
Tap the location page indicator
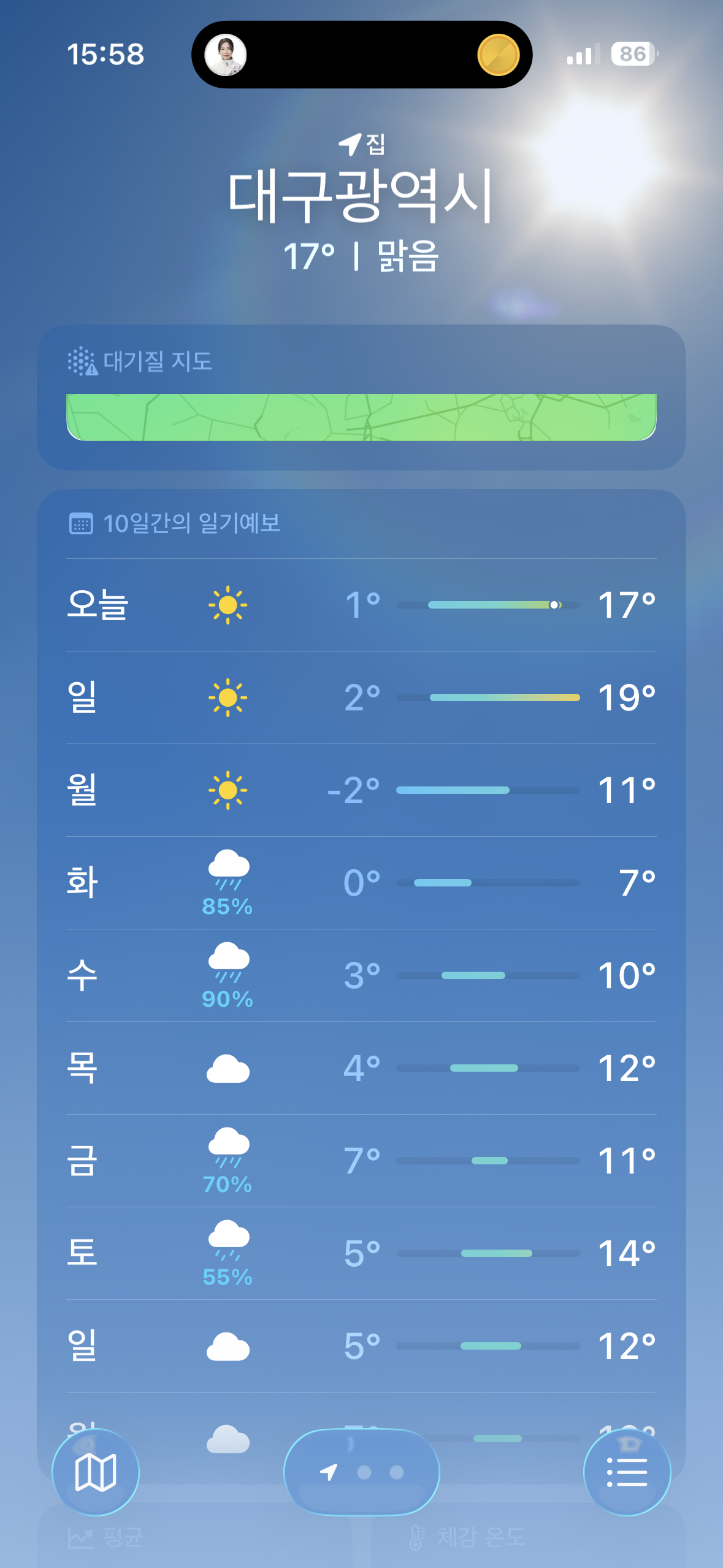(362, 1472)
